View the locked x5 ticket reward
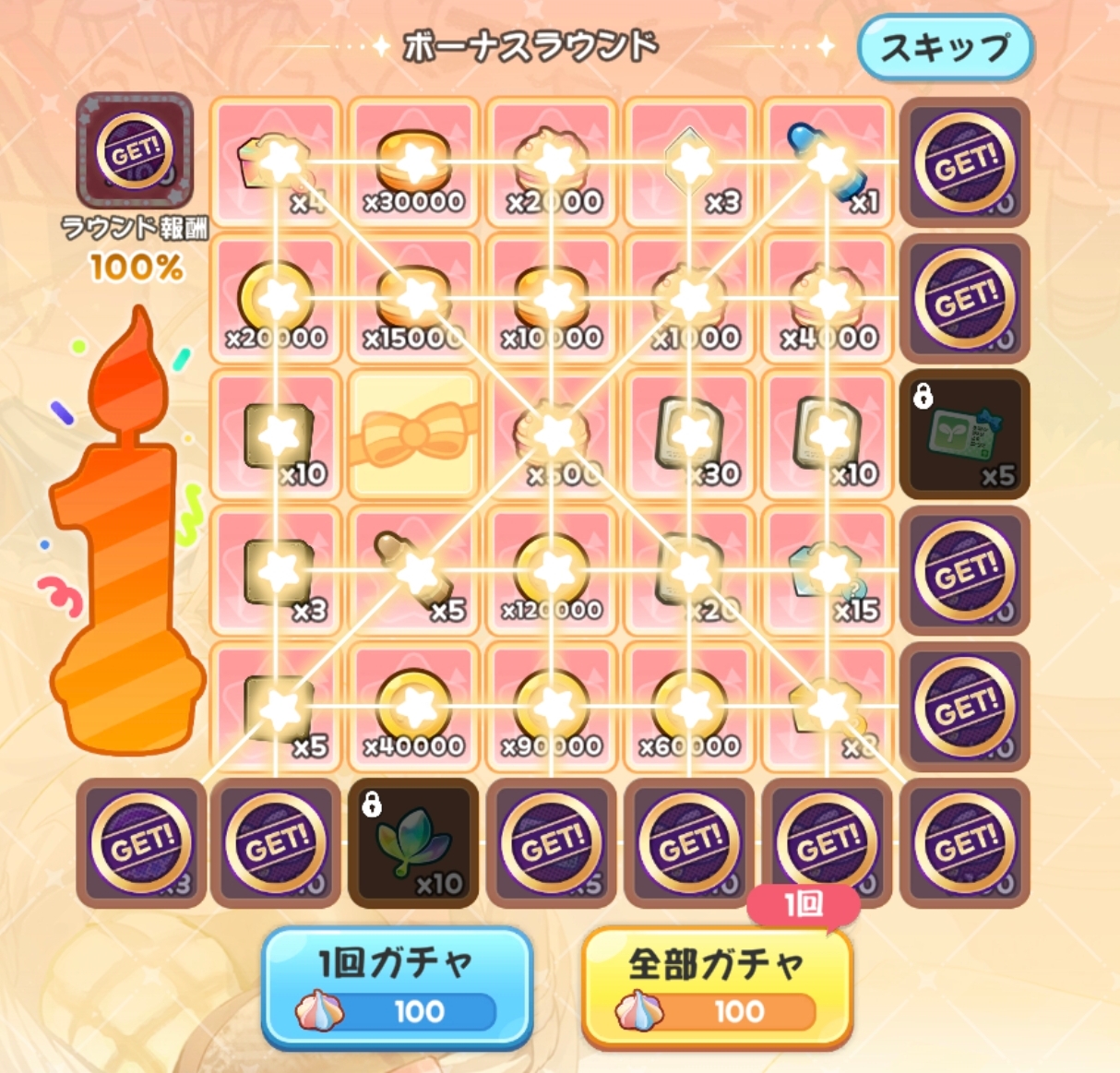Viewport: 1120px width, 1073px height. coord(964,435)
